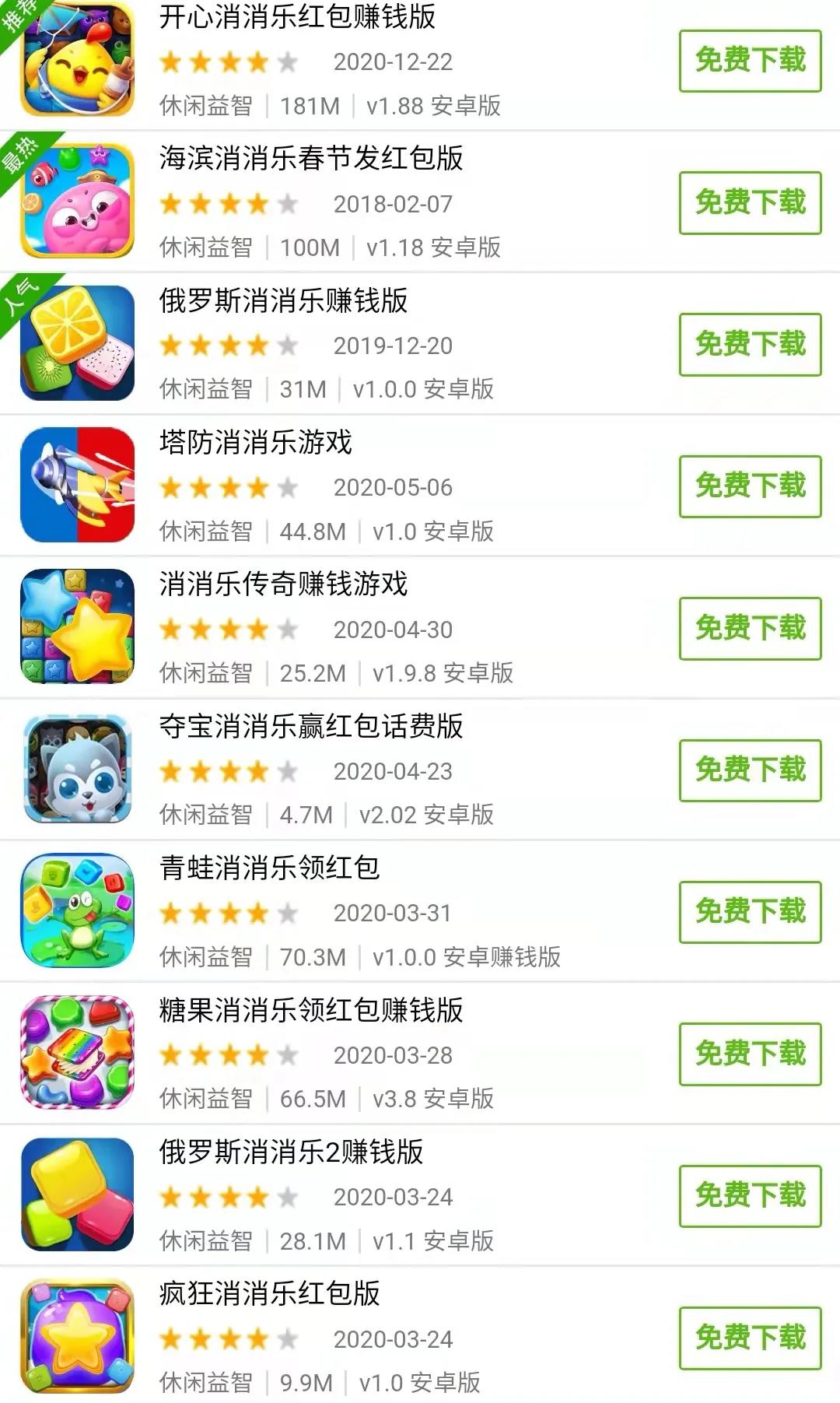This screenshot has height=1403, width=840.
Task: Download 开心消消乐红包赚钱版 for free
Action: click(x=750, y=61)
